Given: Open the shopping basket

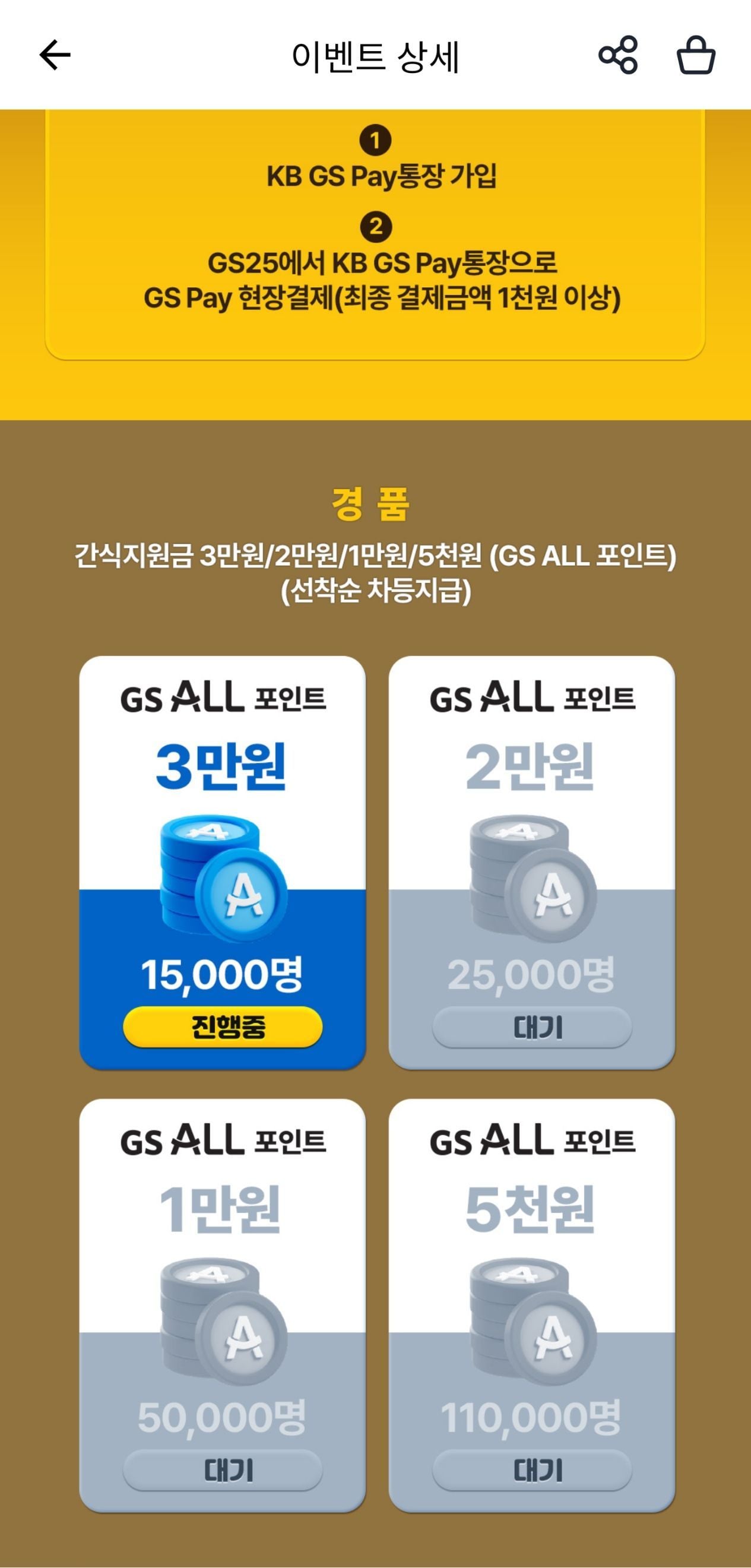Looking at the screenshot, I should click(696, 55).
